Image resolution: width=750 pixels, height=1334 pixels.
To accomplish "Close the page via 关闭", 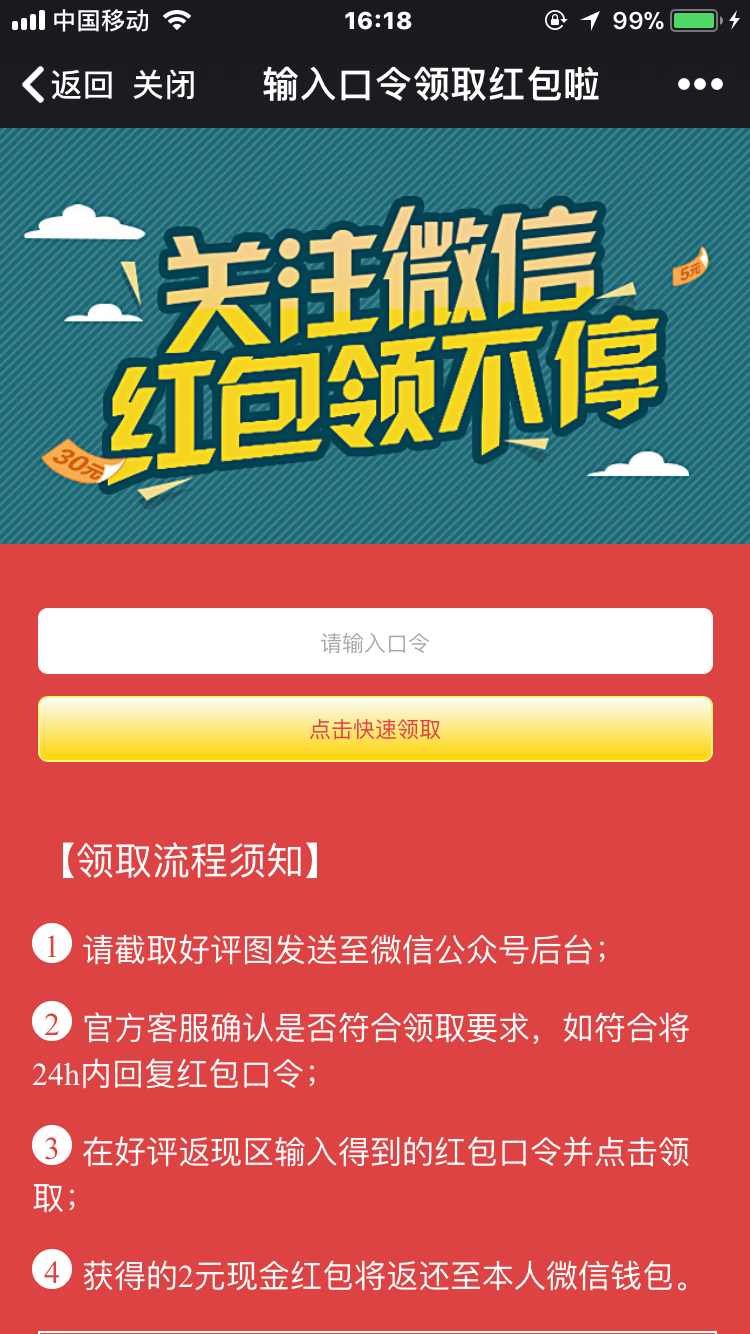I will coord(163,86).
